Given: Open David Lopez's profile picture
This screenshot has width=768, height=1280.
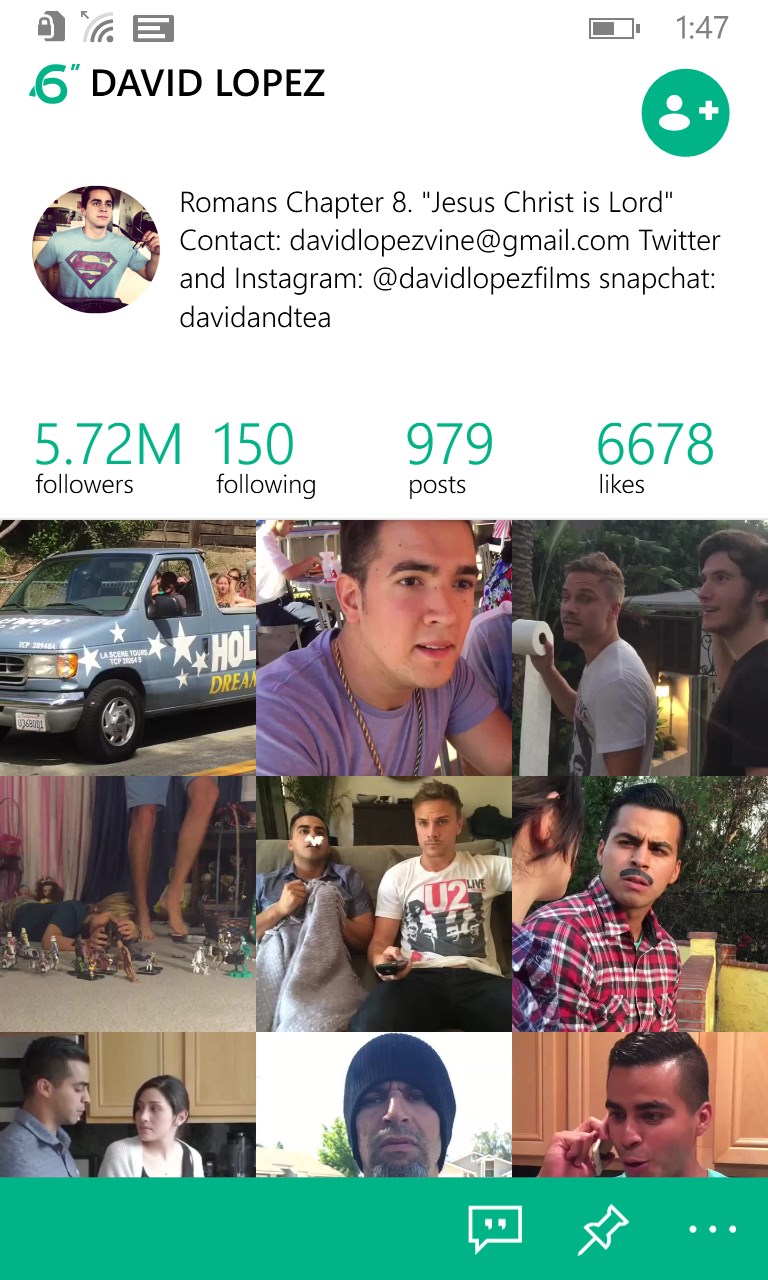Looking at the screenshot, I should click(x=96, y=249).
